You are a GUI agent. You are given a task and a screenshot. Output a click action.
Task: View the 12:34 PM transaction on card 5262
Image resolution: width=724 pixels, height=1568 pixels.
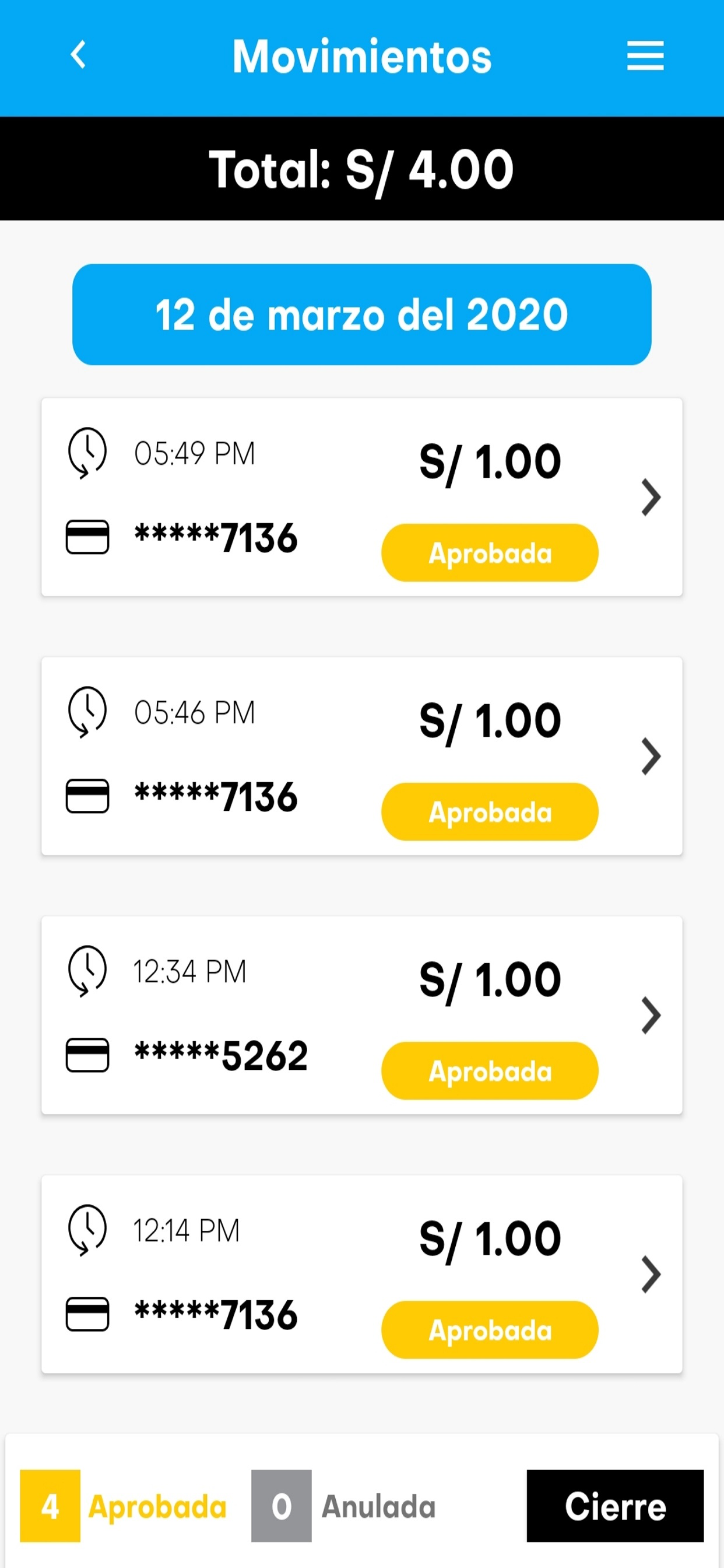[362, 1016]
